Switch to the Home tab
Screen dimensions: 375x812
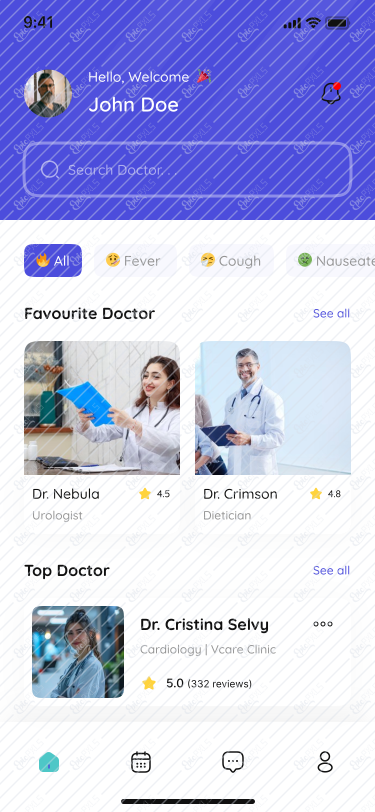49,762
